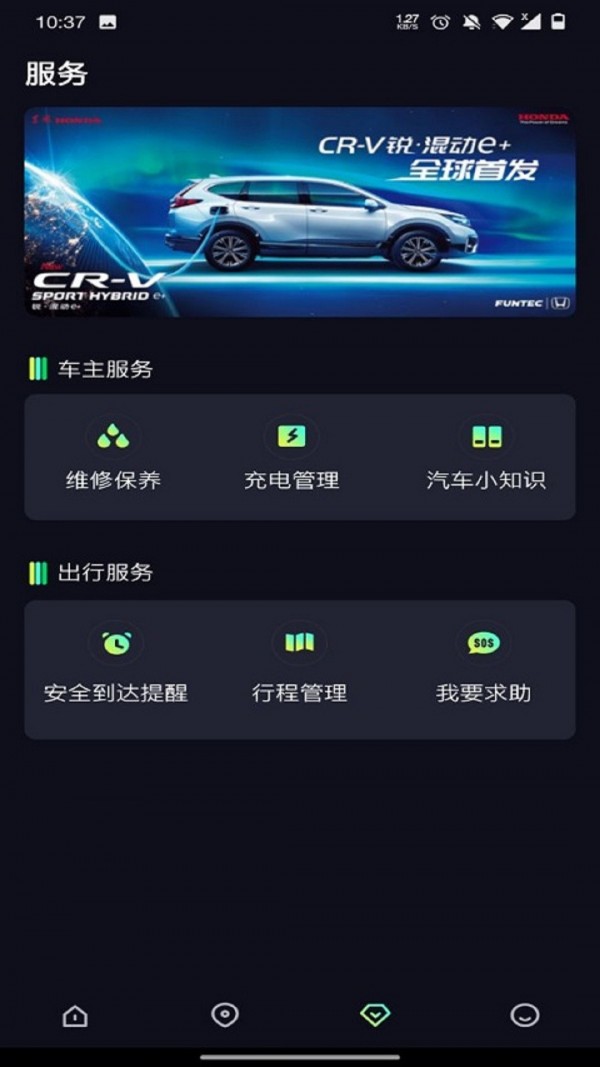Screen dimensions: 600x1067
Task: Switch to the profile smiley tab
Action: point(524,1015)
